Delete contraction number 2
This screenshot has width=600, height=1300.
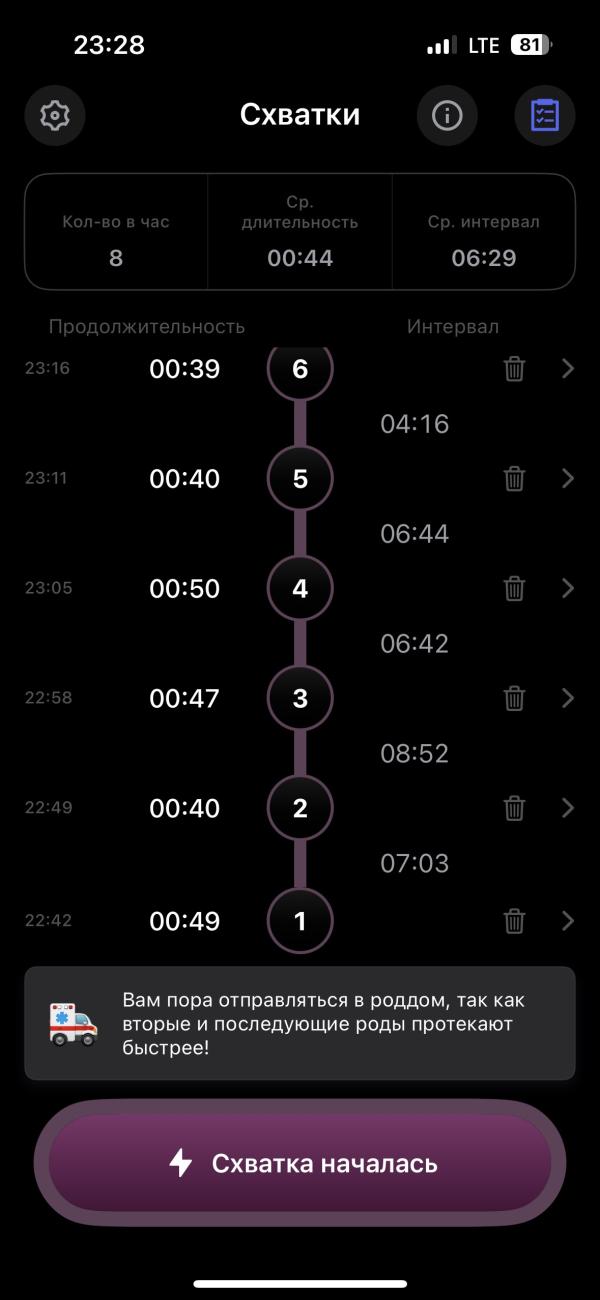coord(514,808)
